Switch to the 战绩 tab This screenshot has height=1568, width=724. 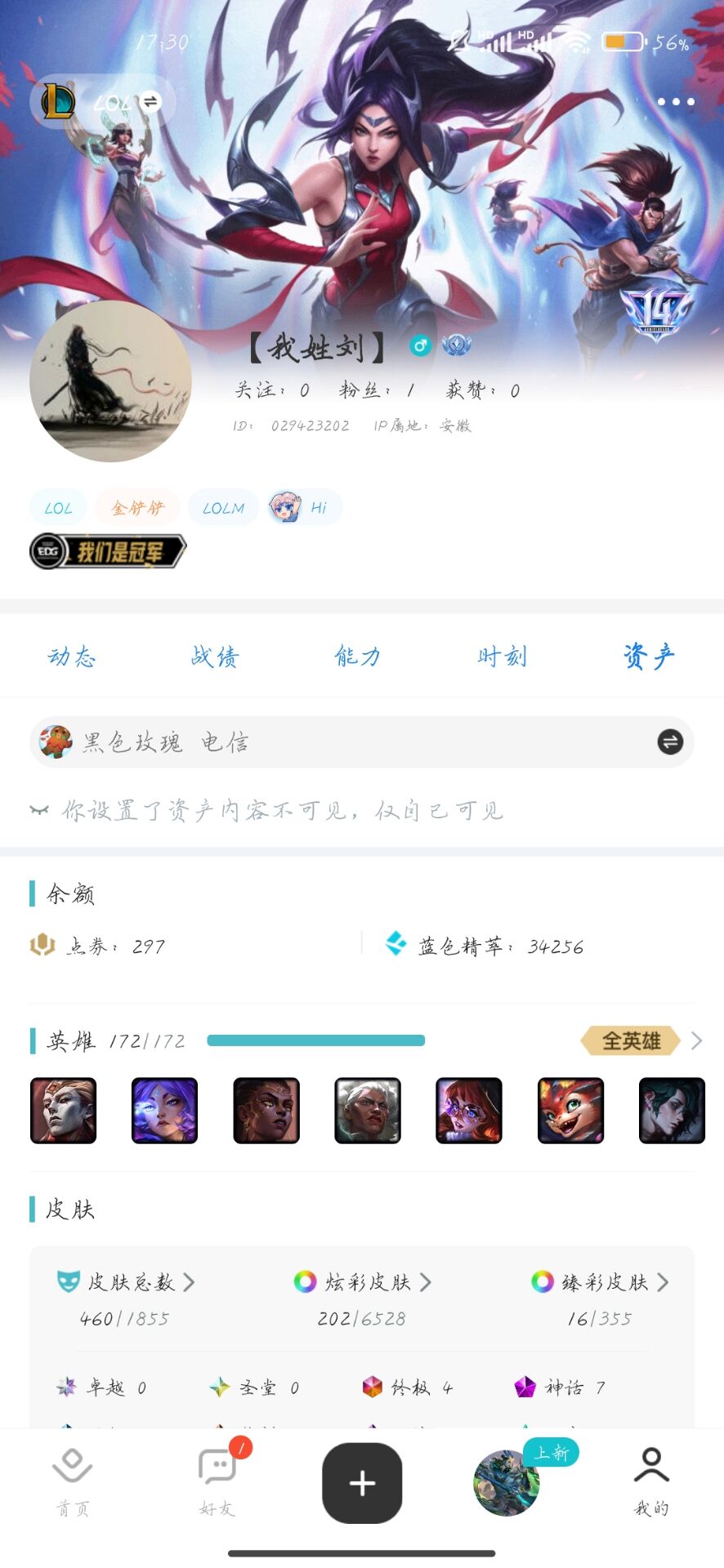215,657
